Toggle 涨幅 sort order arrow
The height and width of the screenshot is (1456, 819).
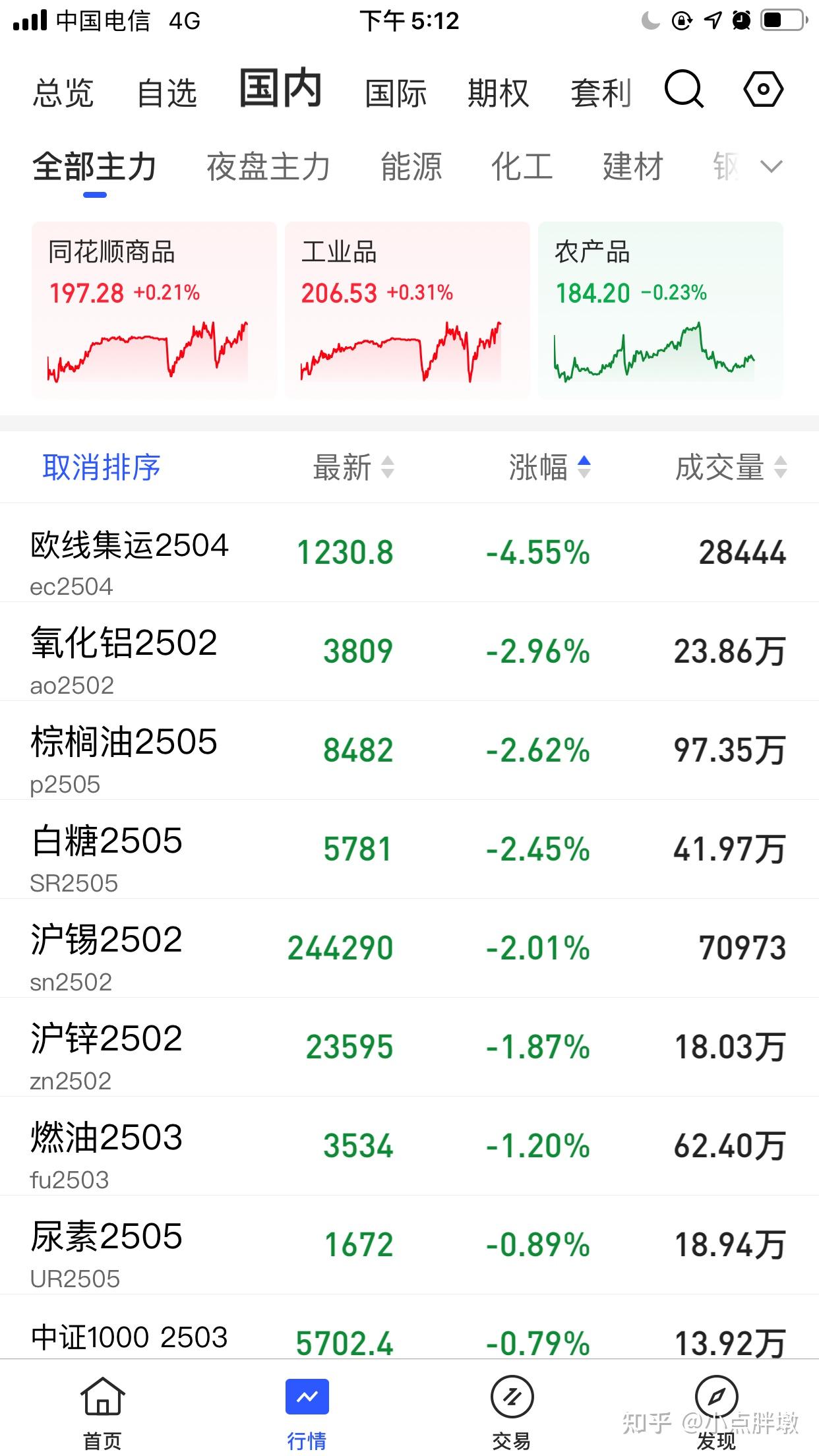click(x=583, y=466)
